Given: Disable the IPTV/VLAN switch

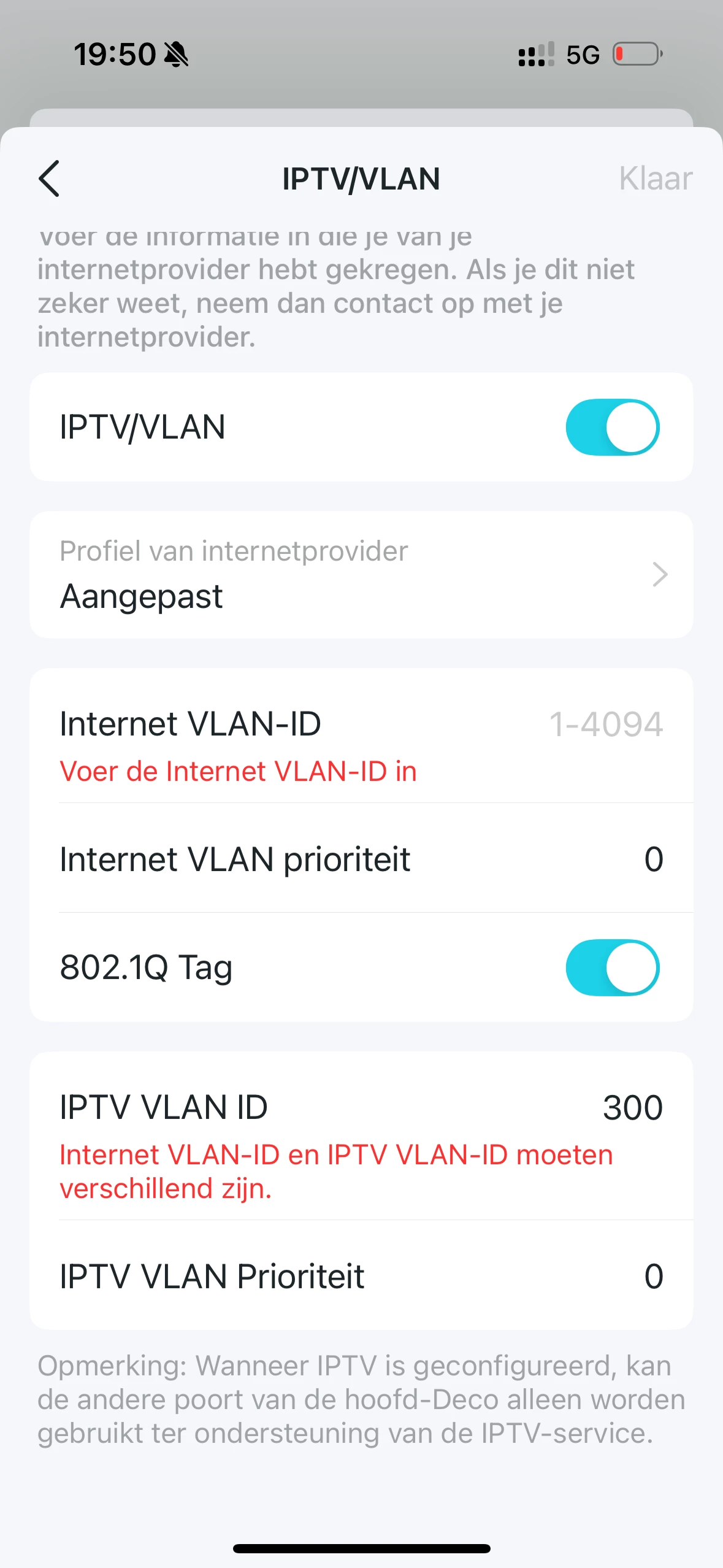Looking at the screenshot, I should tap(612, 427).
